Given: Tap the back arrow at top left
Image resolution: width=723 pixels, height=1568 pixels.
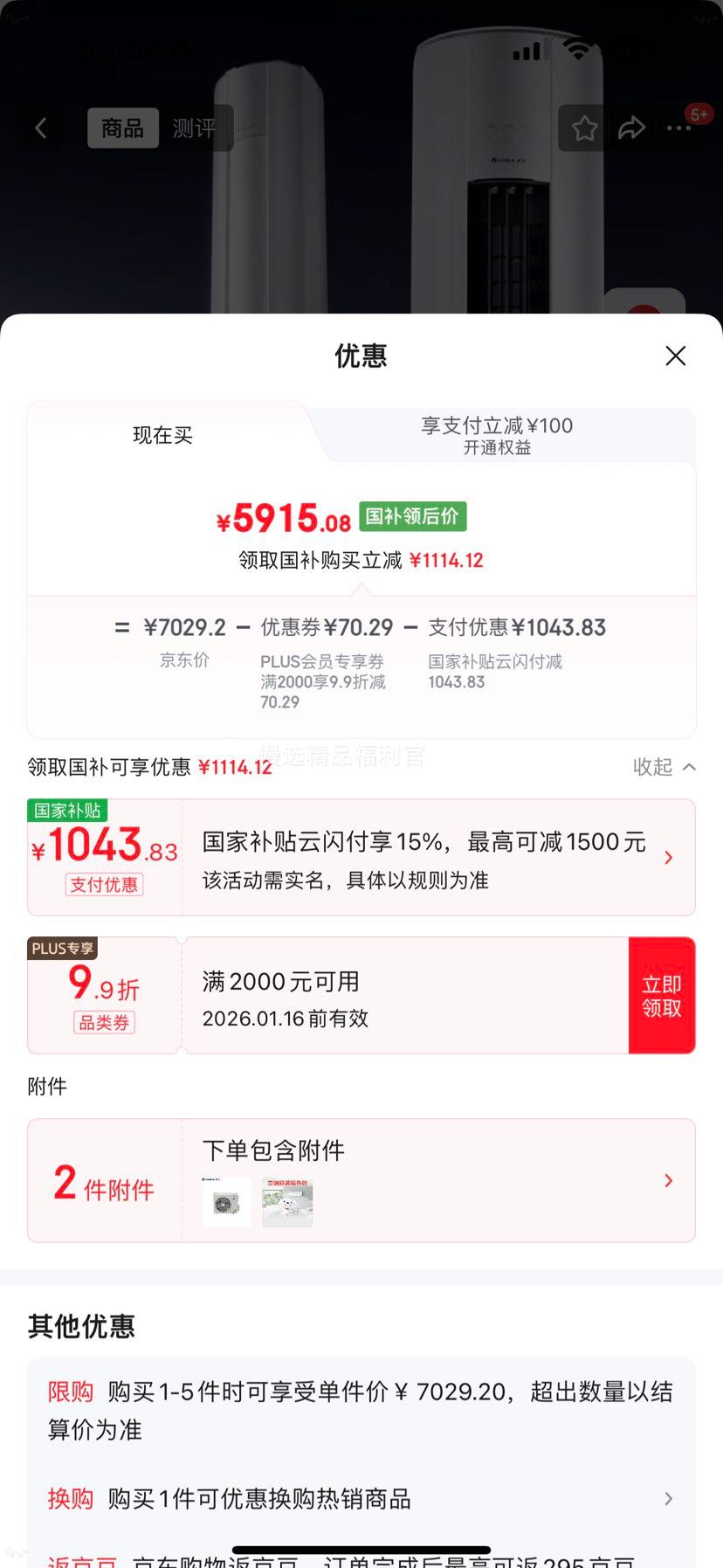Looking at the screenshot, I should [x=42, y=128].
